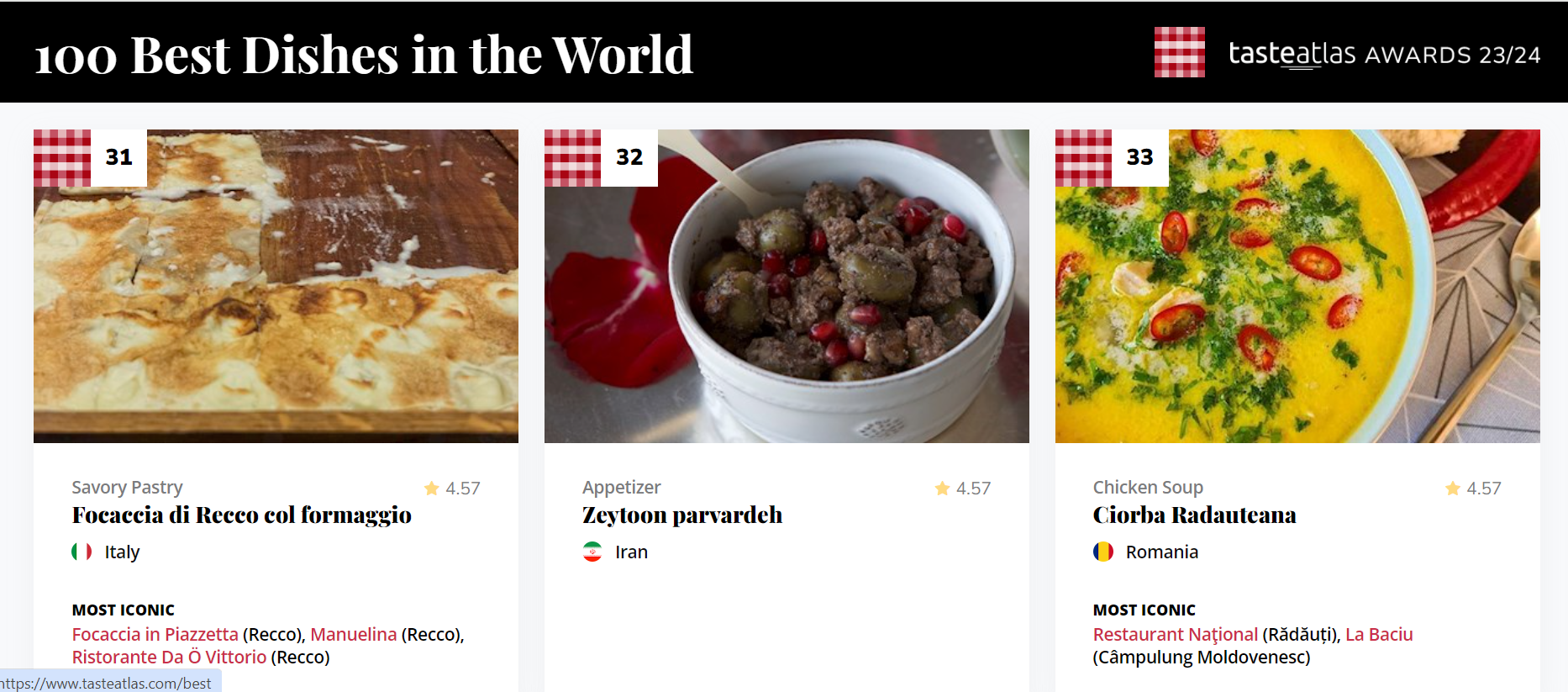This screenshot has height=692, width=1568.
Task: Open the Focaccia in Piazzetta restaurant link
Action: (155, 634)
